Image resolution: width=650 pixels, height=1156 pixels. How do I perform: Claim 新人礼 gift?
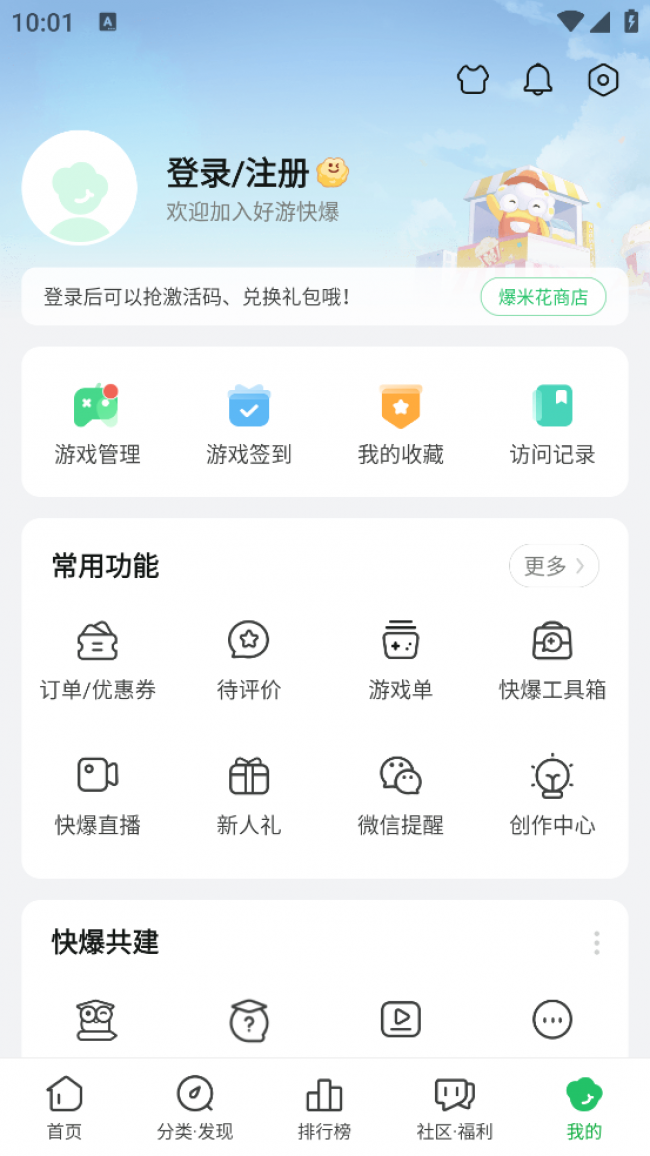(x=249, y=794)
